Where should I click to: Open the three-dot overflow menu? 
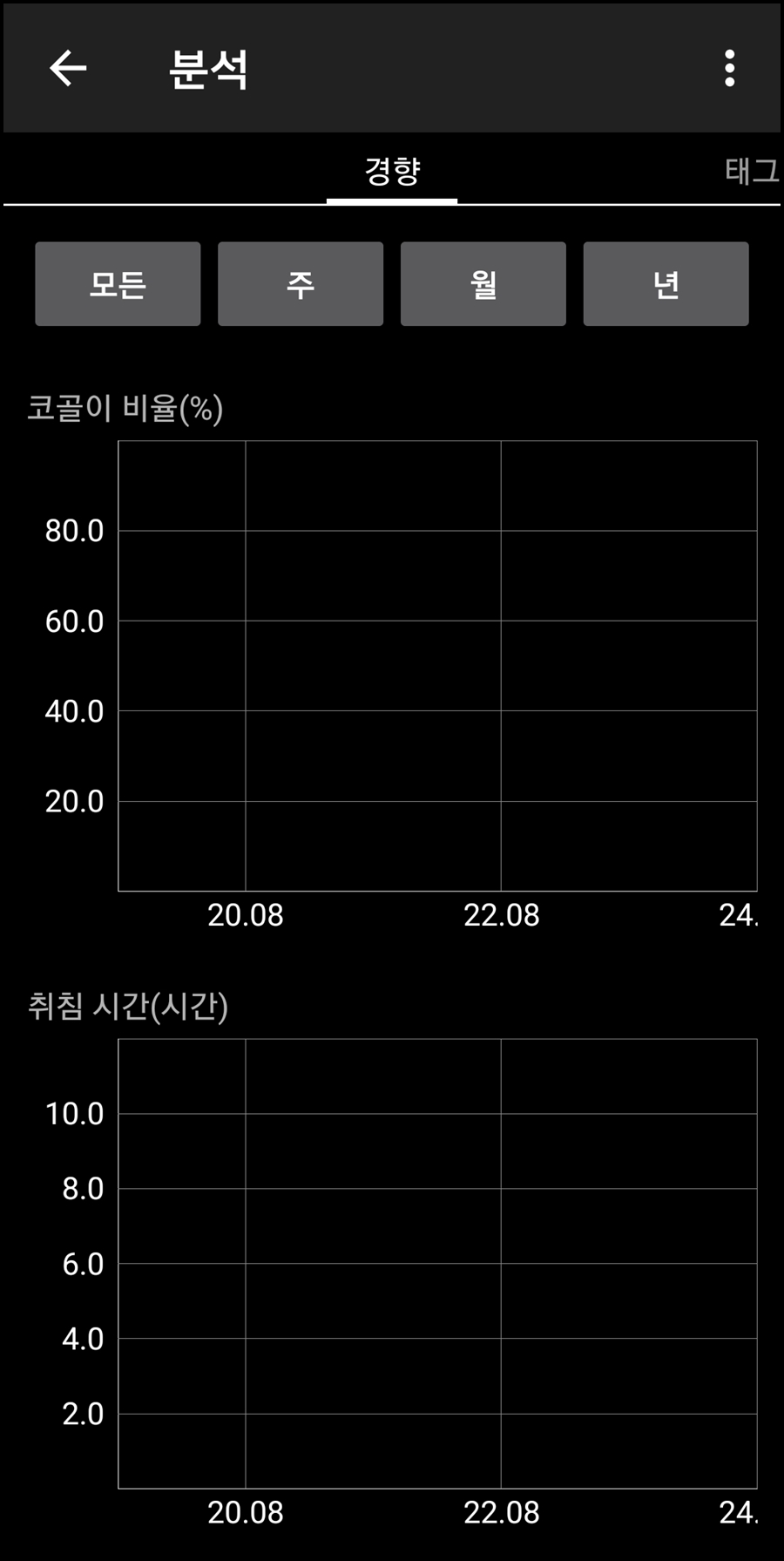pos(728,71)
